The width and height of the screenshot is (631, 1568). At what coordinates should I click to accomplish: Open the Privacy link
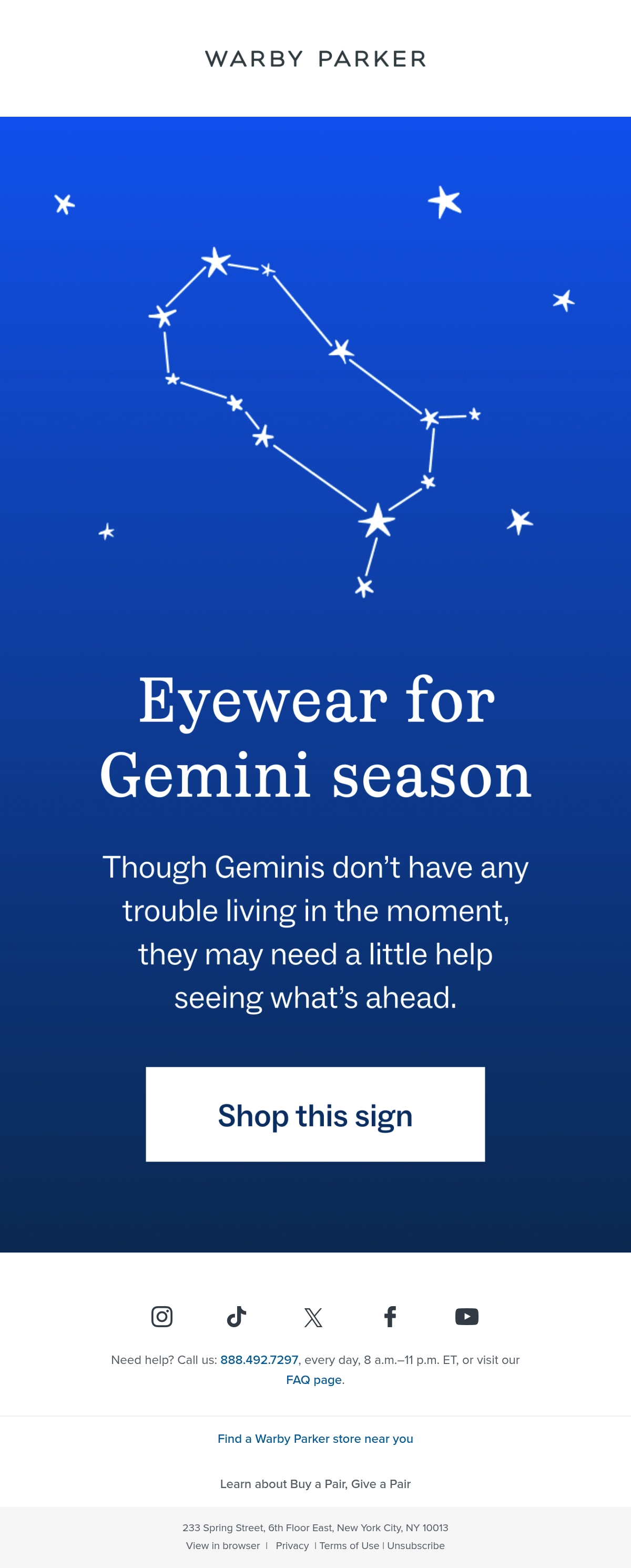292,1545
